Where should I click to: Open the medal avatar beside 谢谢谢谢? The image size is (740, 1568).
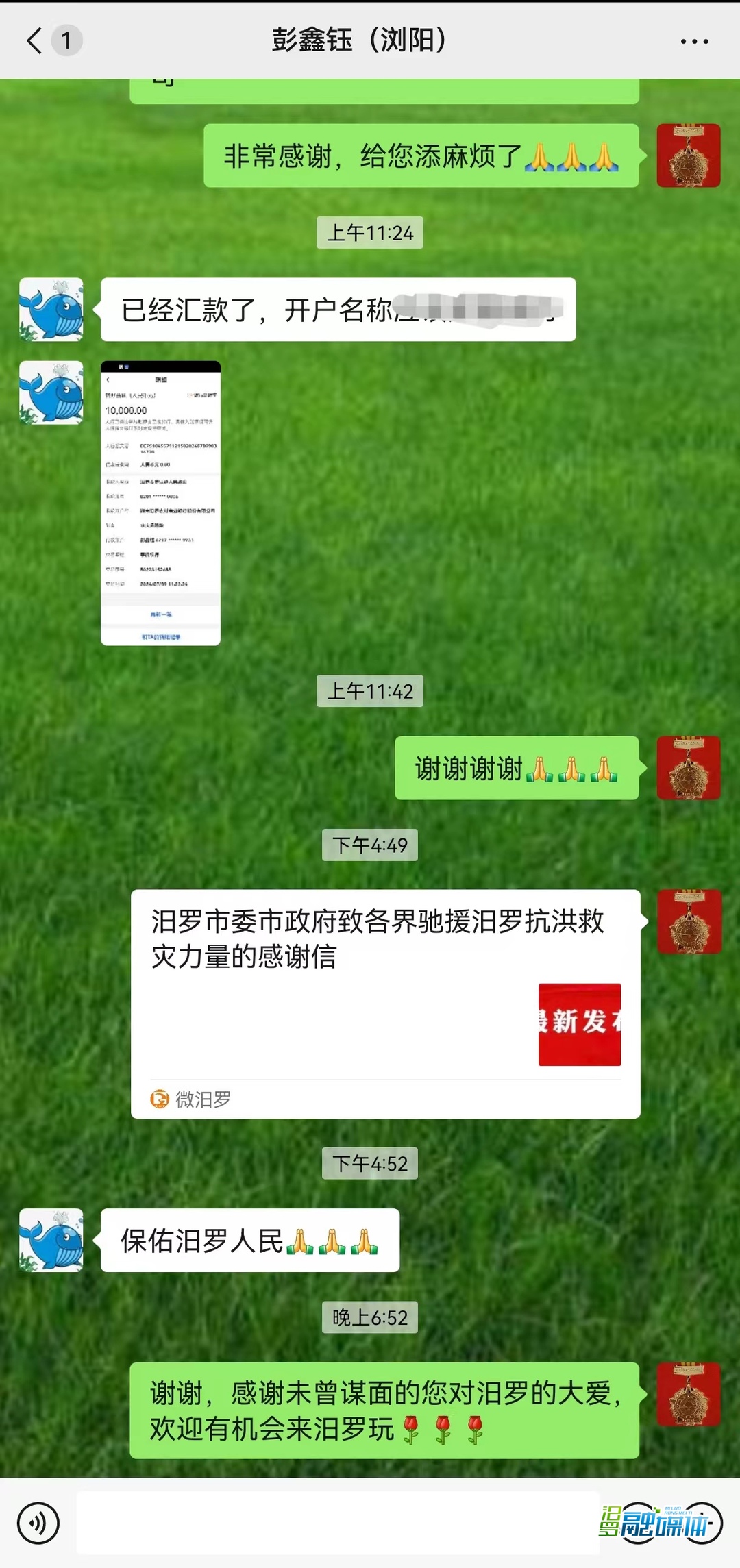click(688, 768)
